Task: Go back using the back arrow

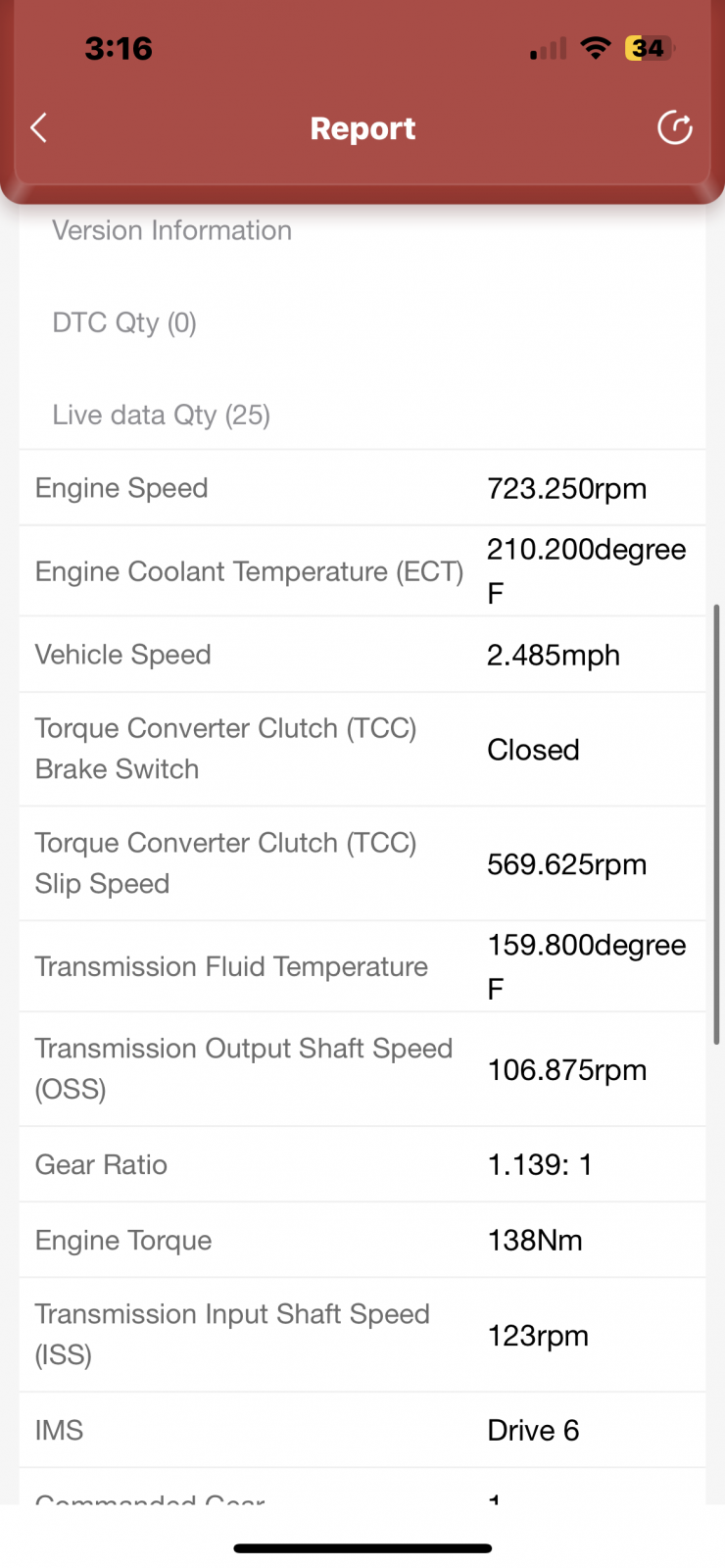Action: click(x=39, y=127)
